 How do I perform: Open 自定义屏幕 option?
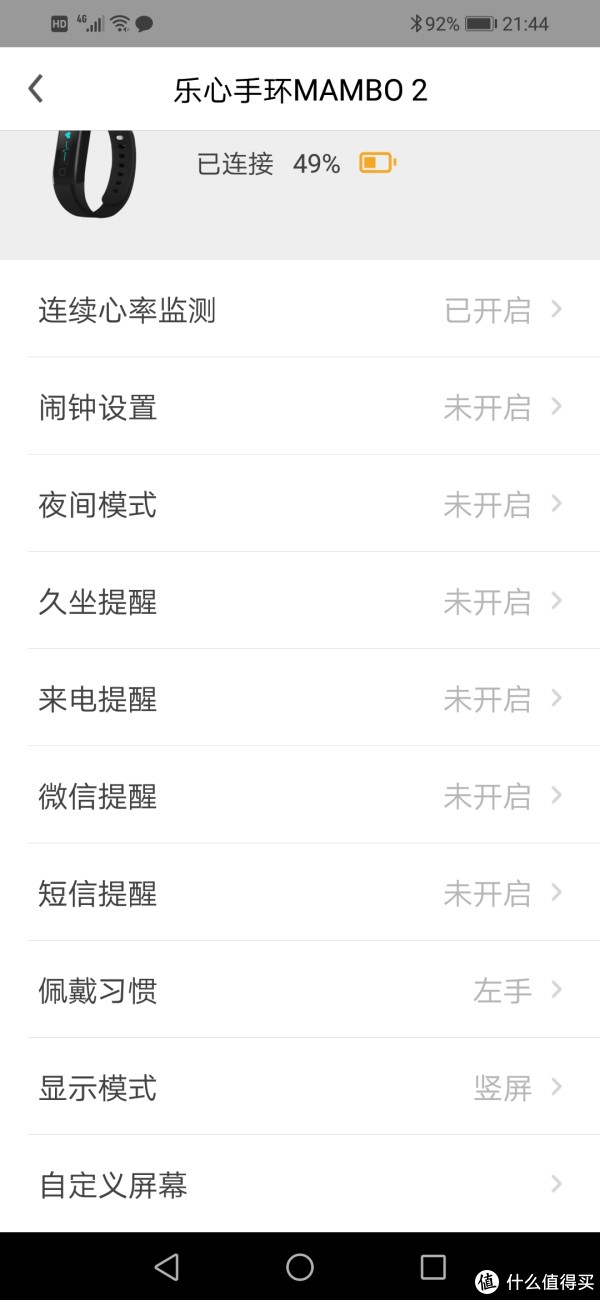300,1184
